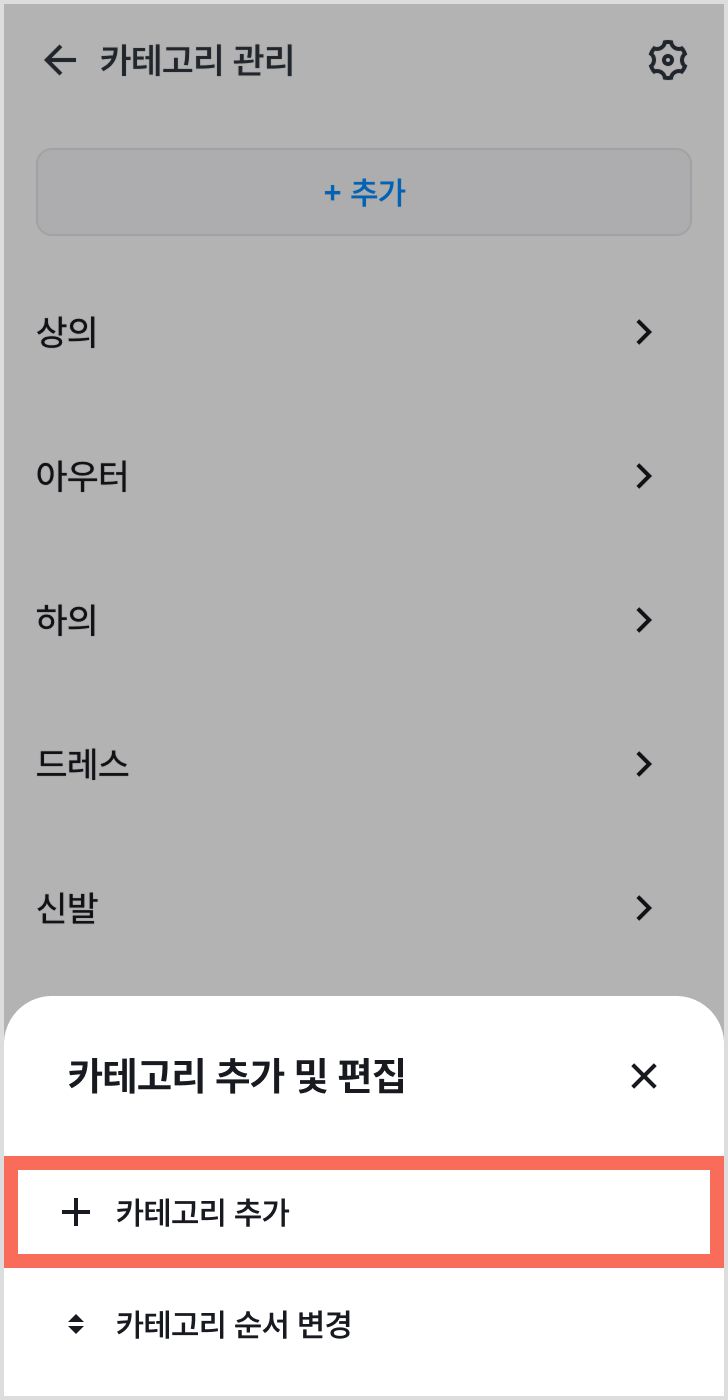Viewport: 728px width, 1400px height.
Task: Open the 드레스 category
Action: 364,764
